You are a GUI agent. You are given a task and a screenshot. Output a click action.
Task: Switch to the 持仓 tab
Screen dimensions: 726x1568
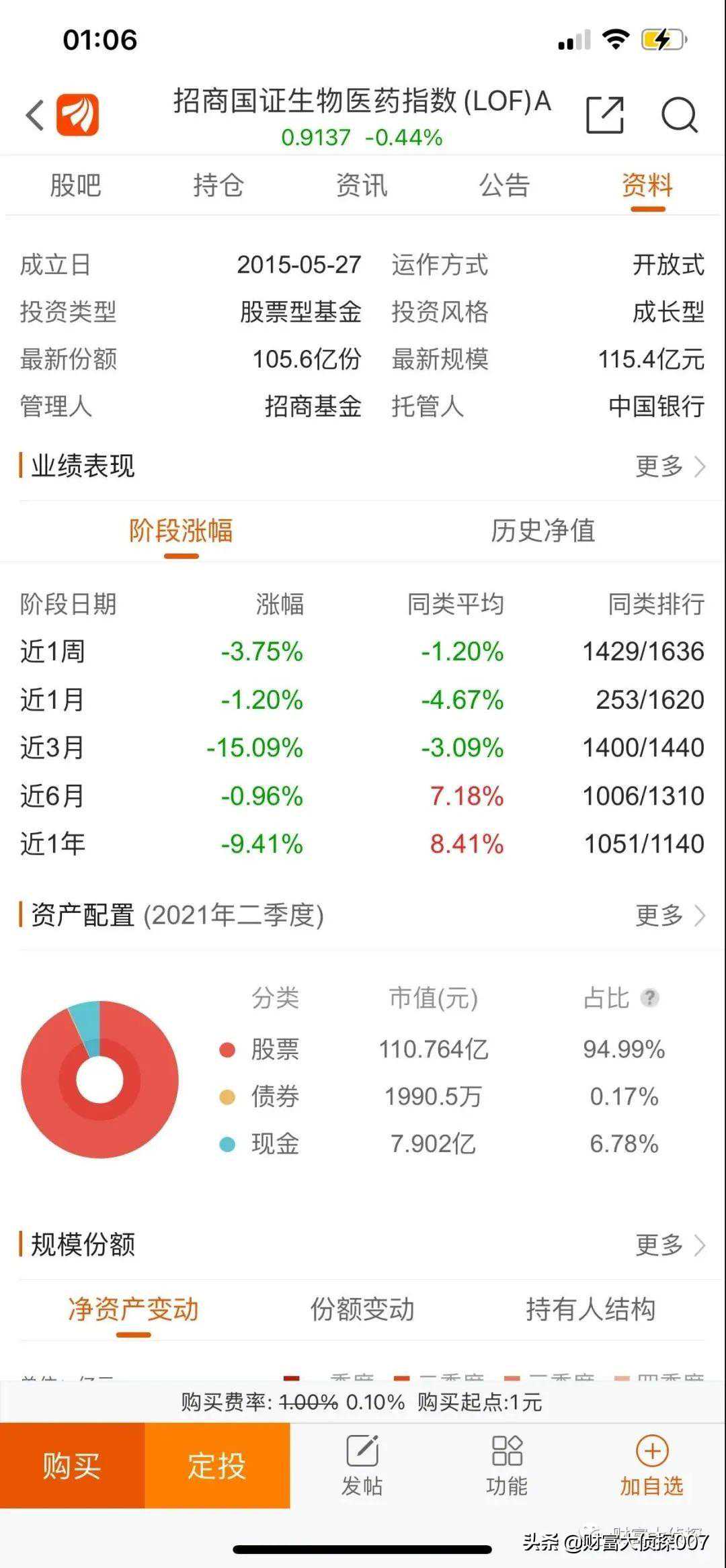click(218, 185)
